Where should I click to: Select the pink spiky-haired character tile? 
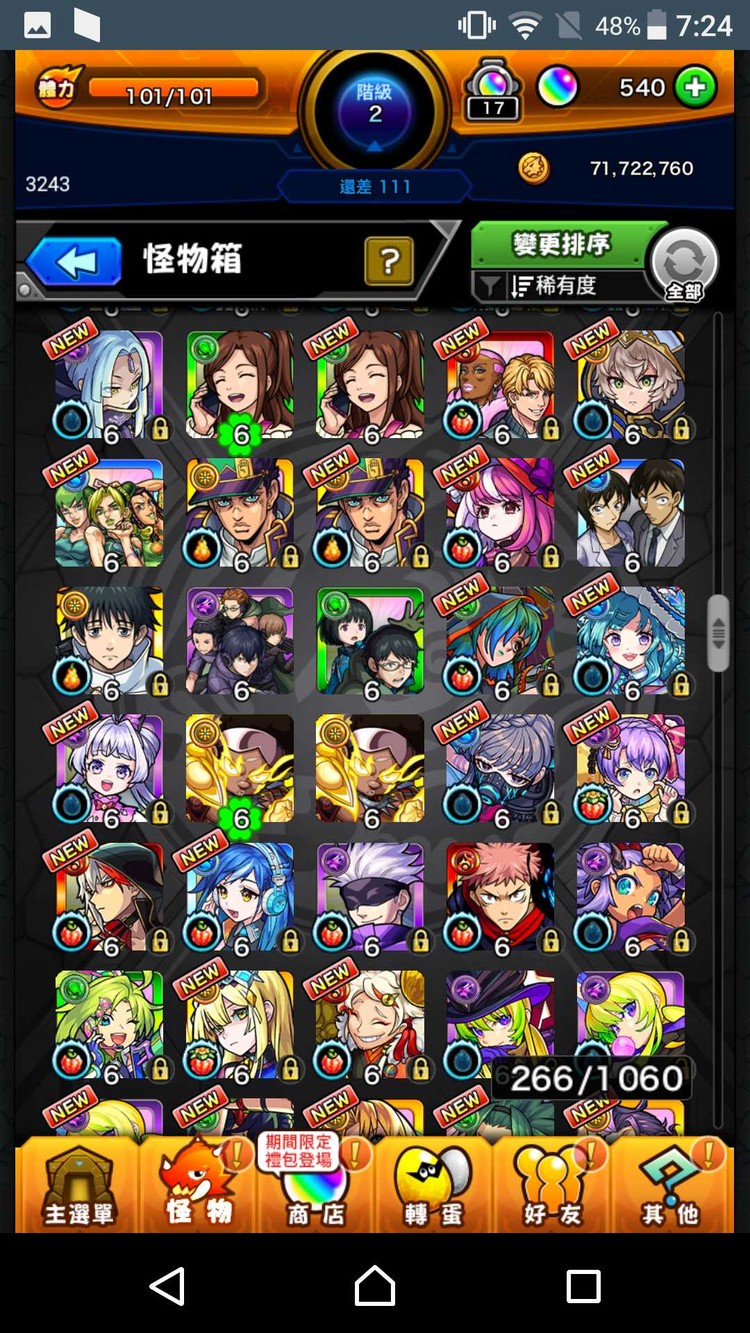pos(500,897)
